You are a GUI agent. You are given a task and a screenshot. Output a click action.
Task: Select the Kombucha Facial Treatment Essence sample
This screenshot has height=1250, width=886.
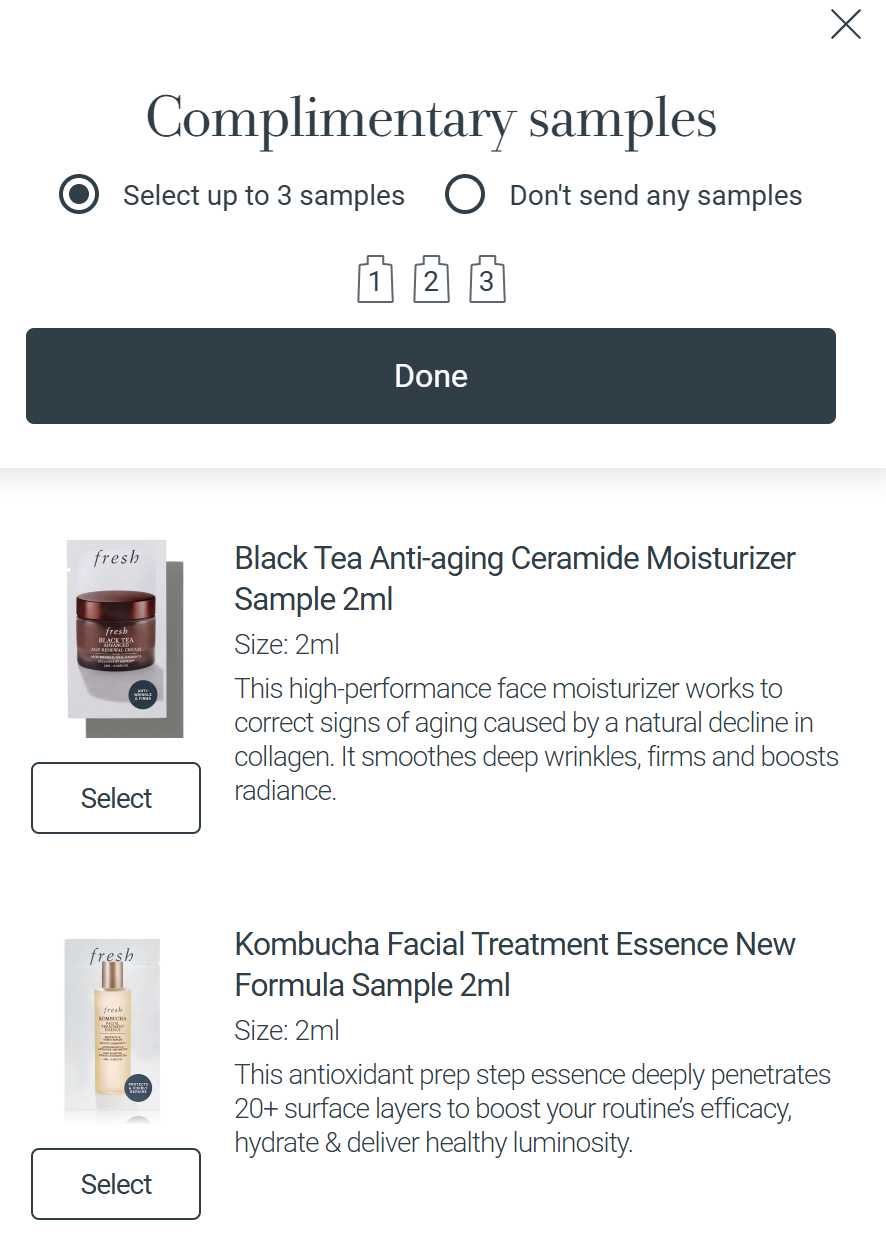coord(116,1184)
